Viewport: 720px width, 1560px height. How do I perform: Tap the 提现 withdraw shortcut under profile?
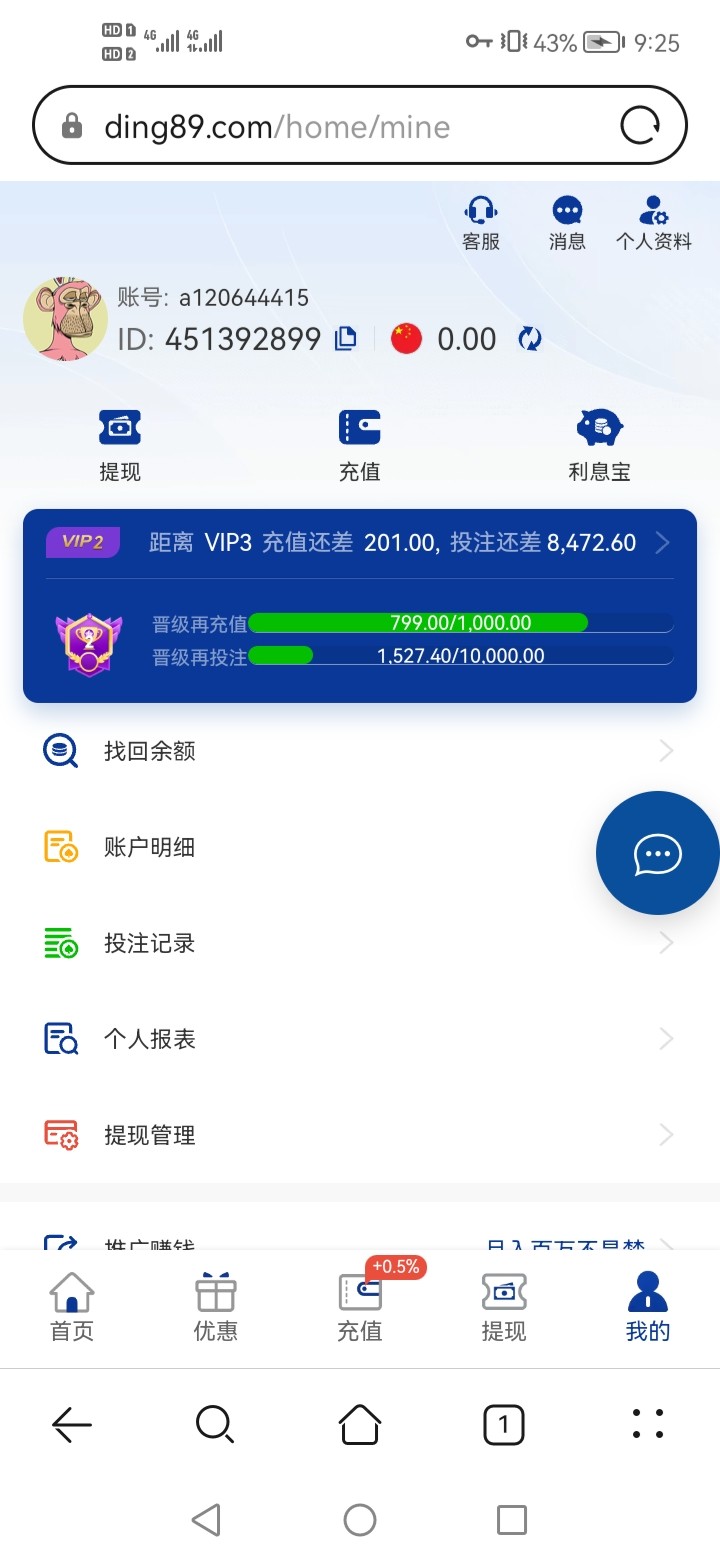click(x=120, y=445)
